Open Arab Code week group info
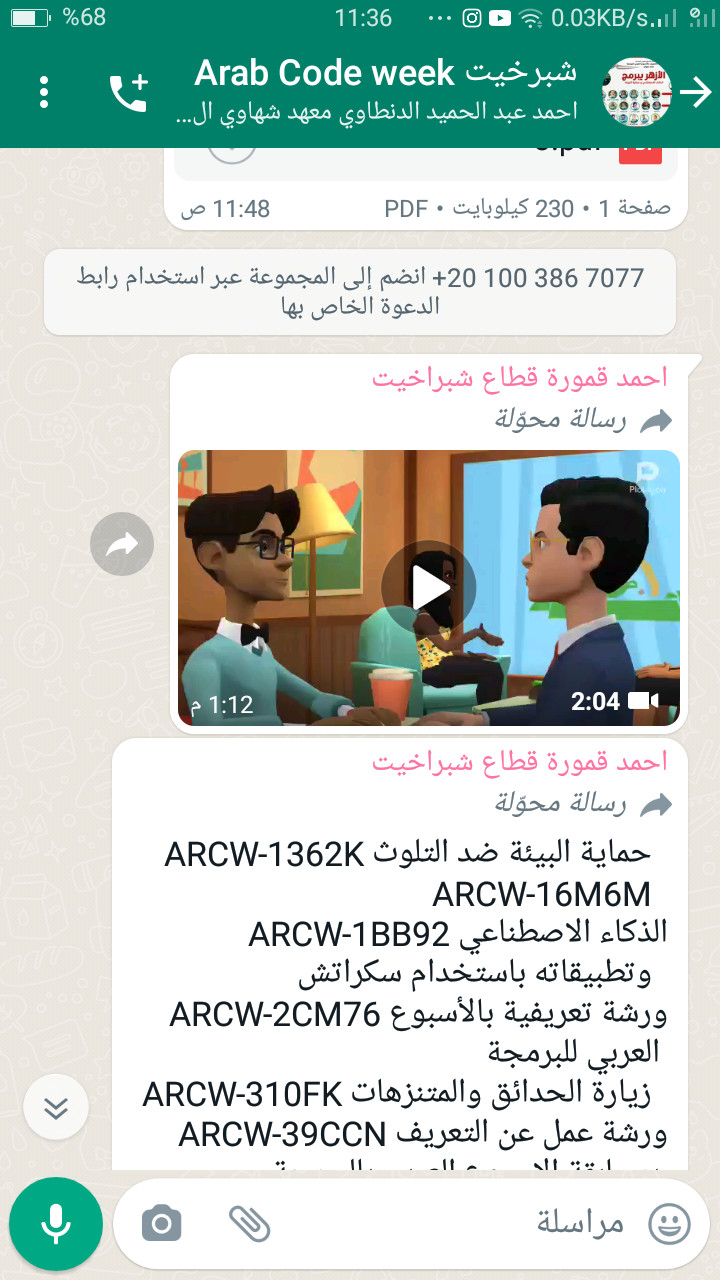 coord(385,91)
